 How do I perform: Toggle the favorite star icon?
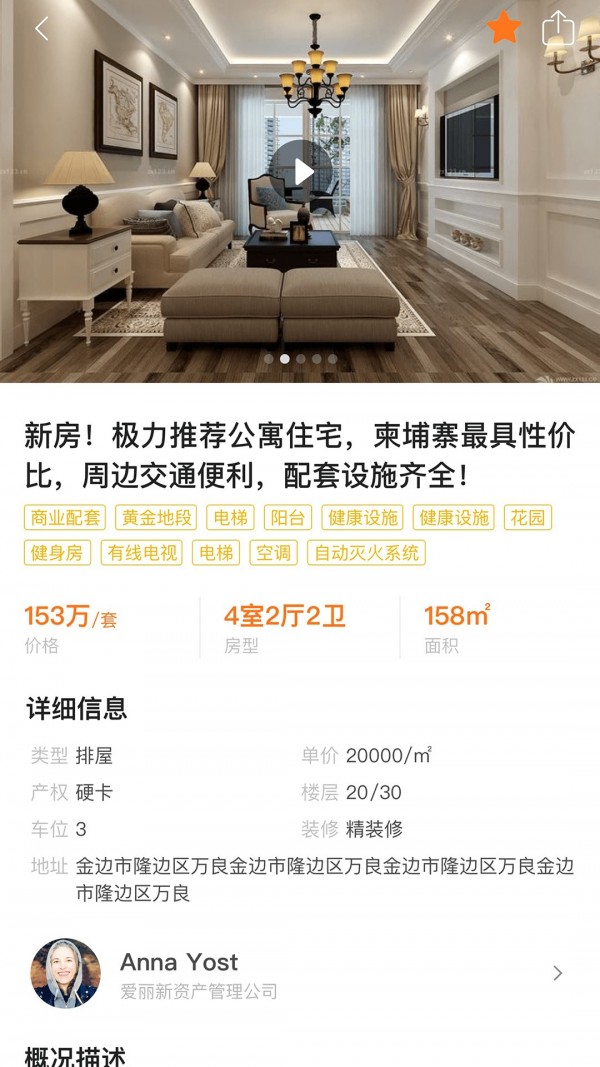pyautogui.click(x=504, y=28)
